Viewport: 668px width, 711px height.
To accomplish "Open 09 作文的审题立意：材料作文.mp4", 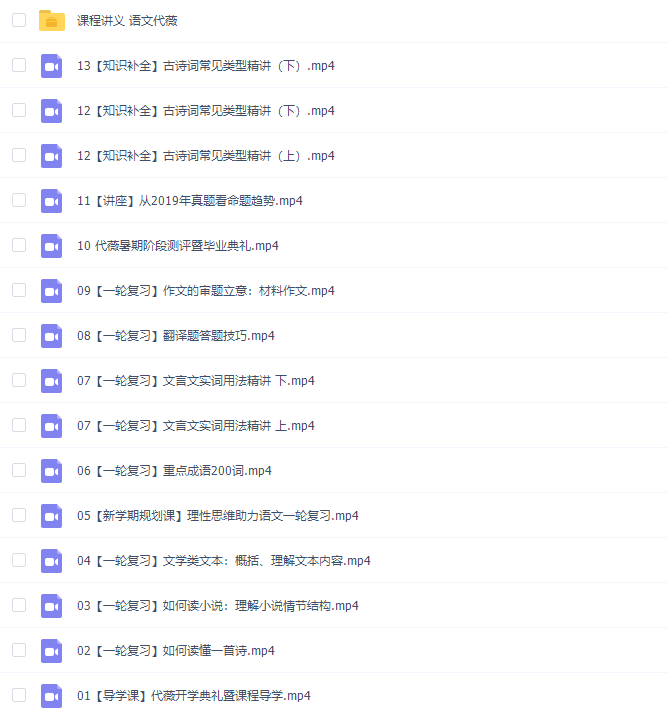I will (206, 291).
